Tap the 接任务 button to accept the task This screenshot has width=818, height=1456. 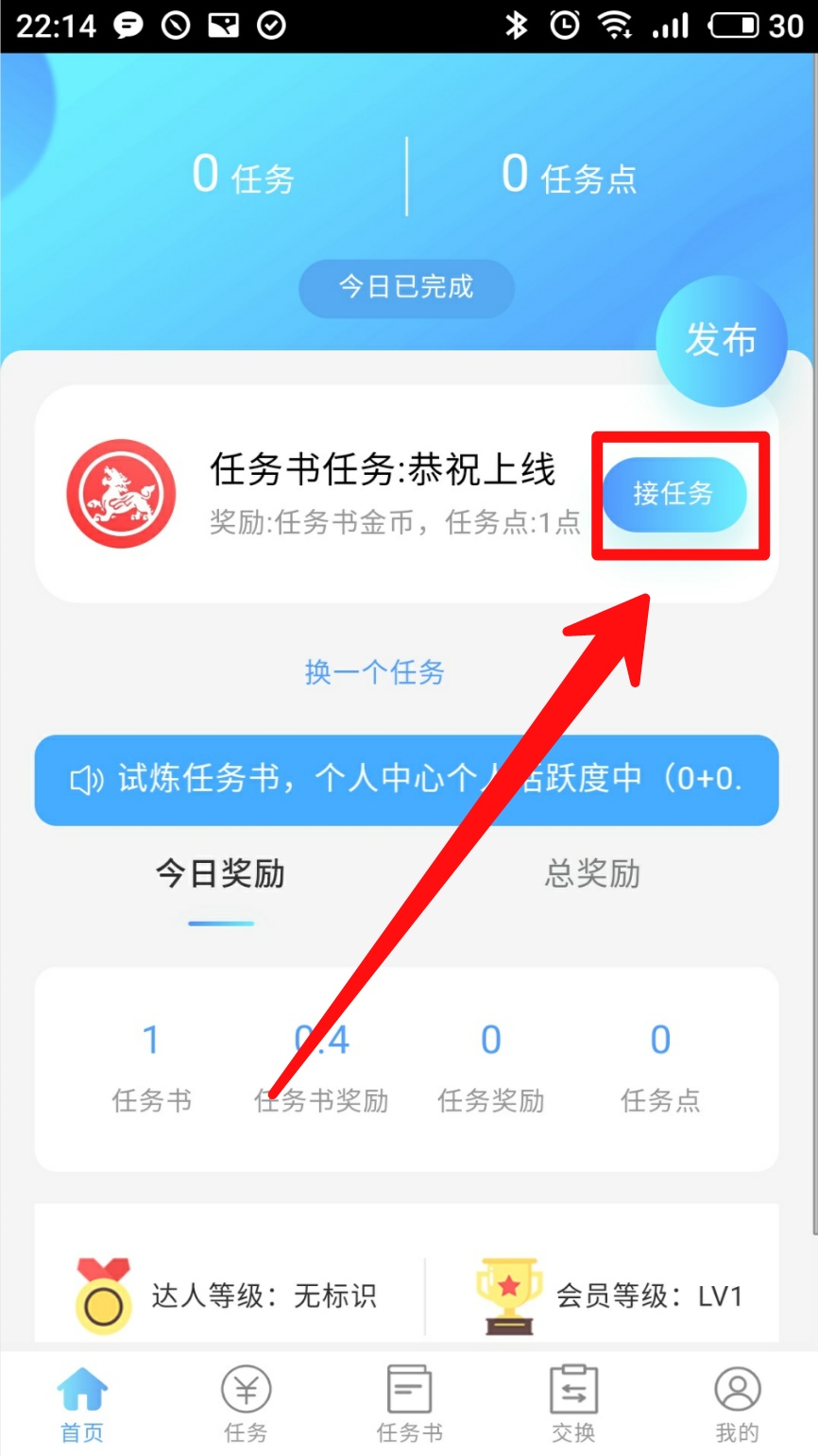[673, 494]
